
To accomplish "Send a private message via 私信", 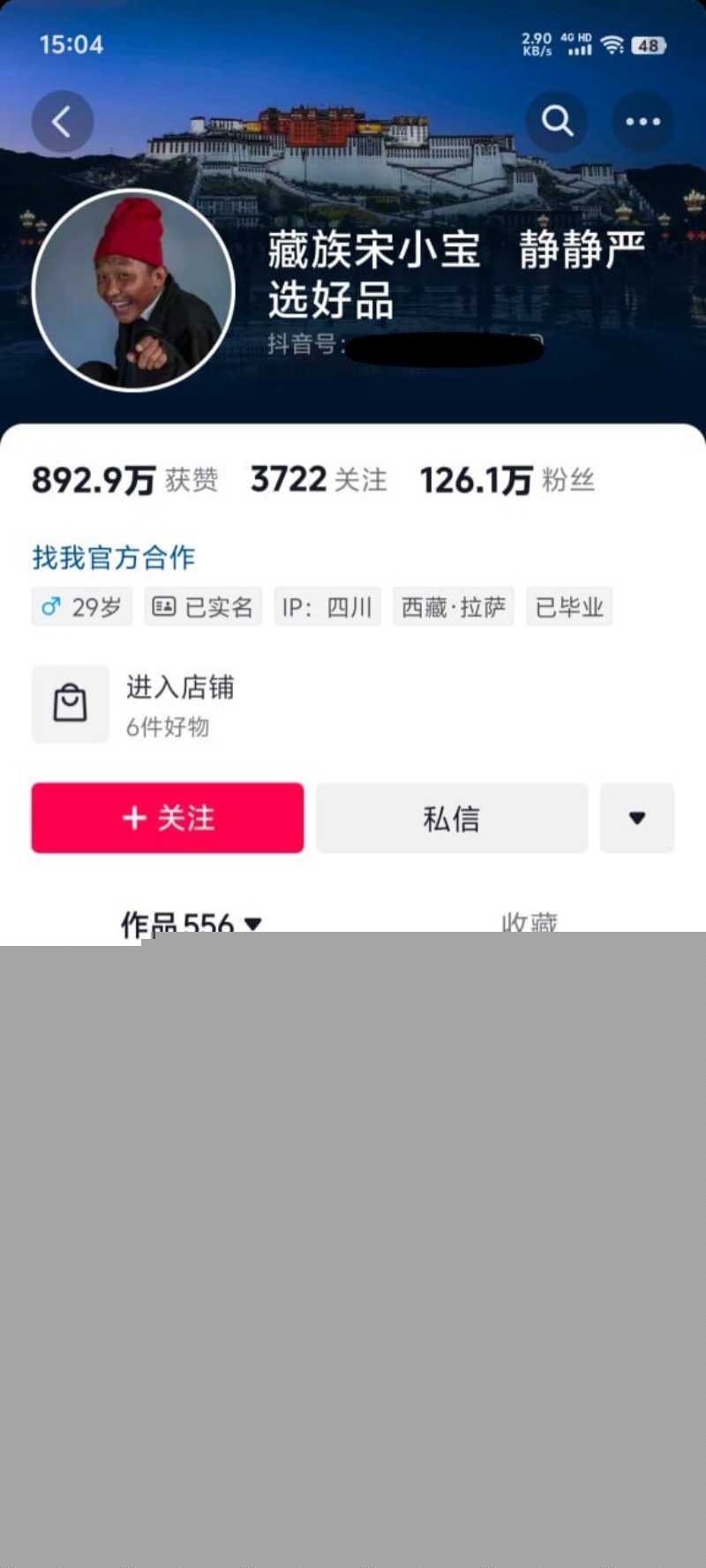I will click(x=452, y=818).
